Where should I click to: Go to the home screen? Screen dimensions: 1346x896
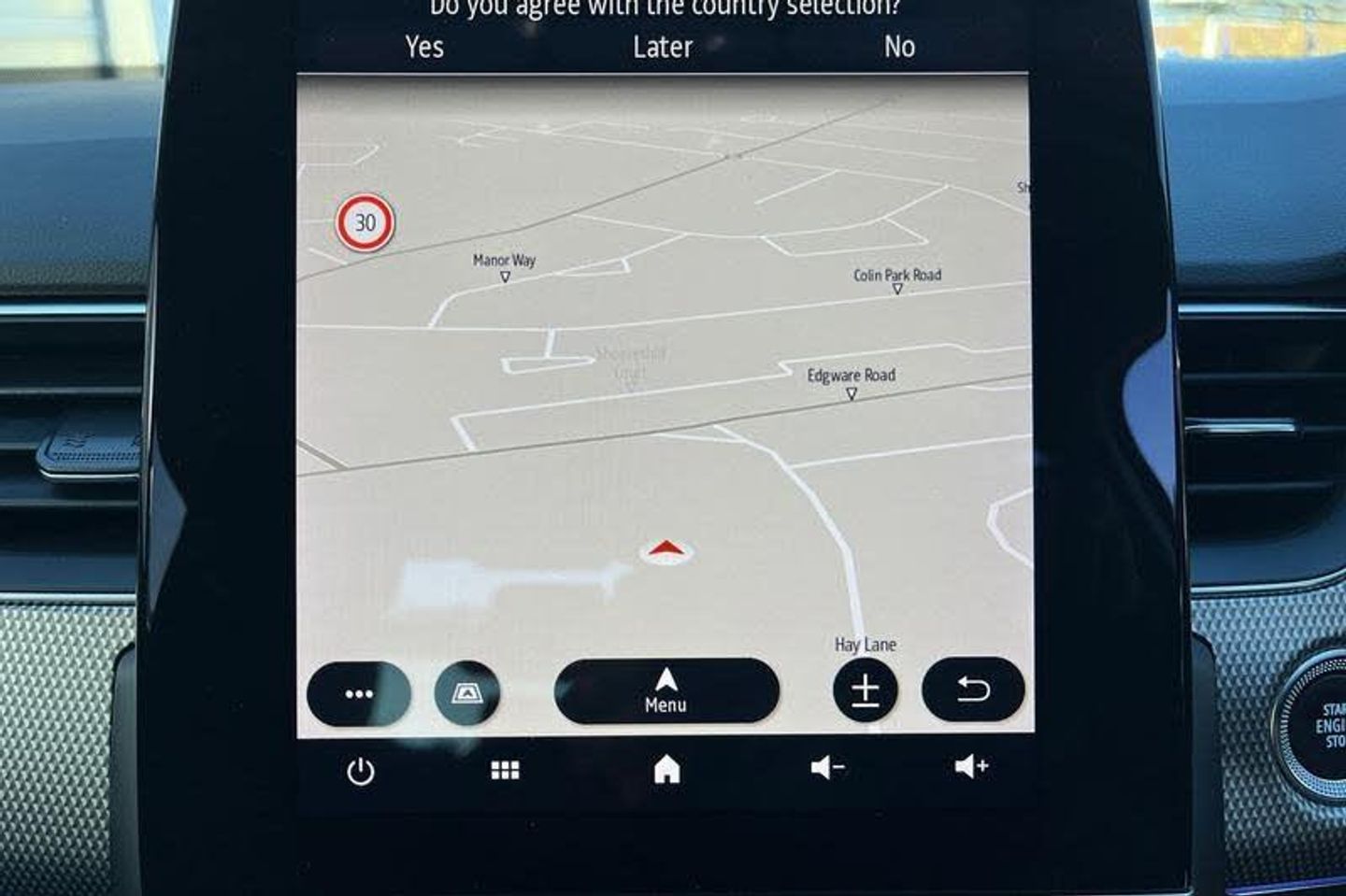666,769
